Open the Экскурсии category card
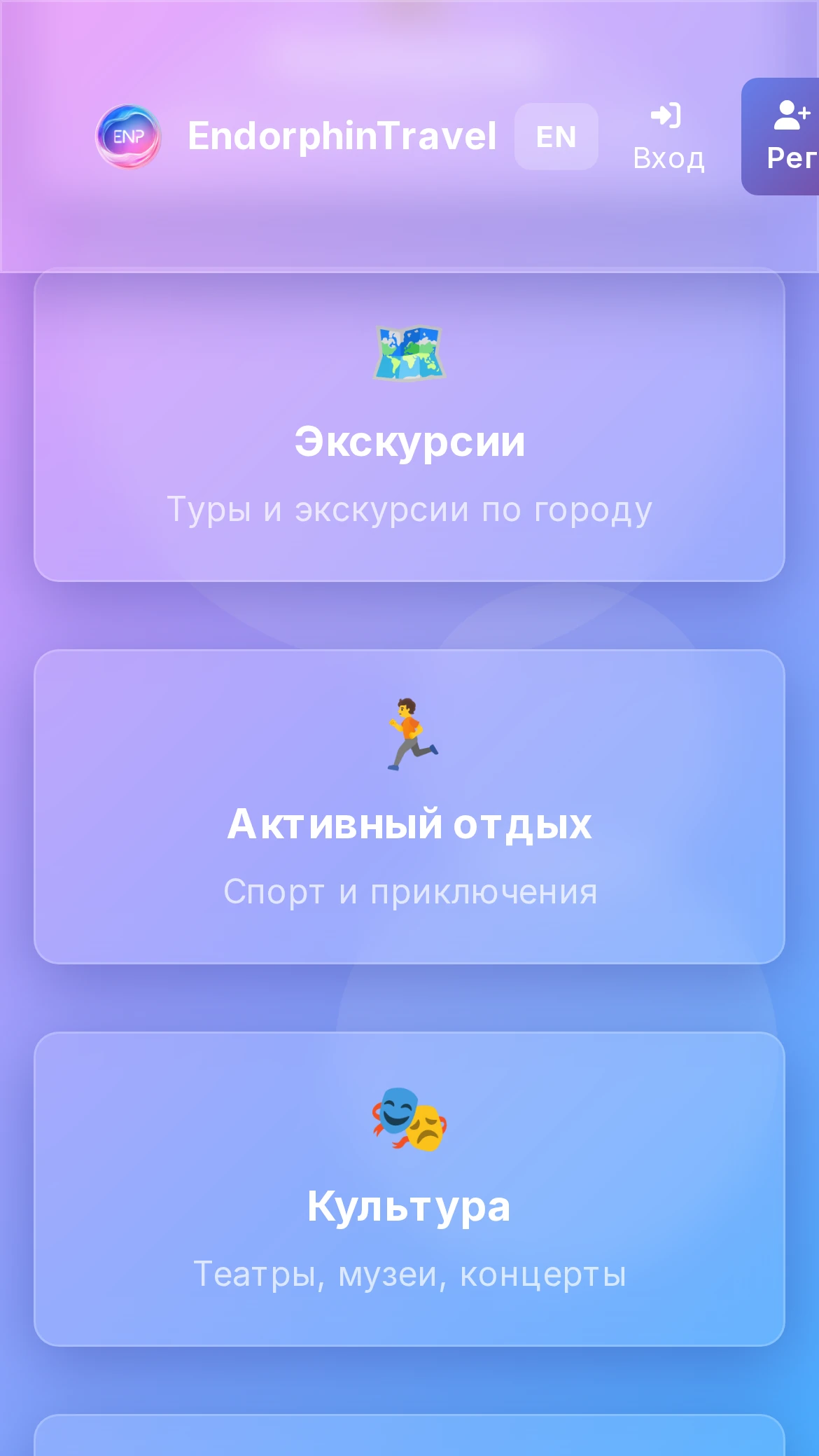Viewport: 819px width, 1456px height. point(409,424)
